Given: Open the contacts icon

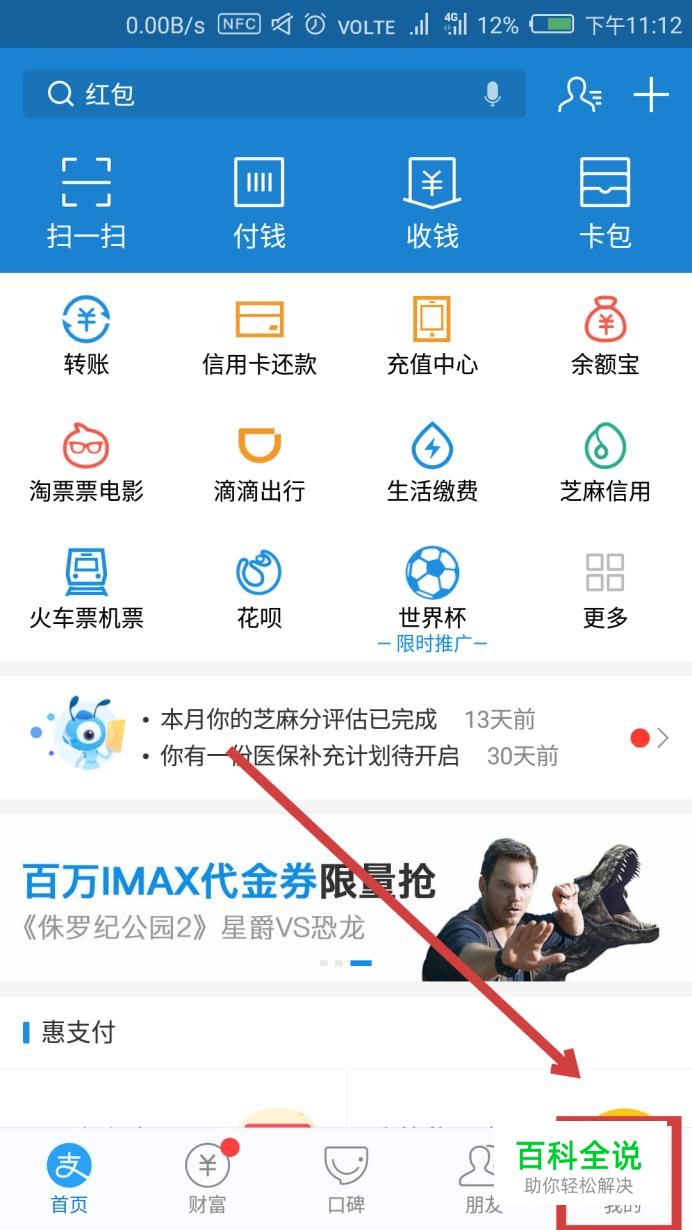Looking at the screenshot, I should 579,95.
